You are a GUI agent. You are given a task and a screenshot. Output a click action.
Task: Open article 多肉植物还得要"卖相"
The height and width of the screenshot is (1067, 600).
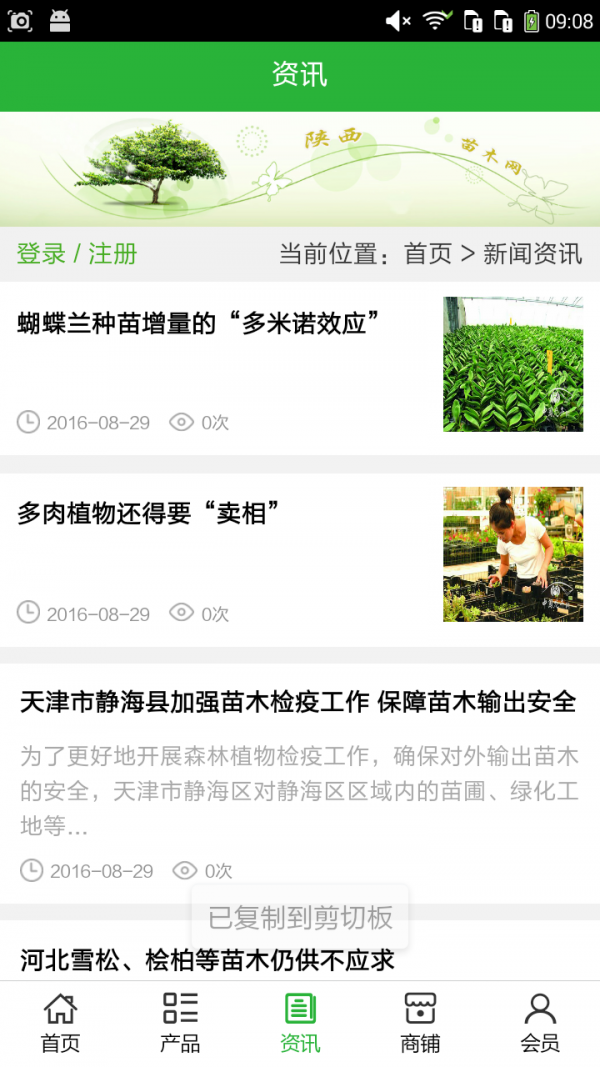tap(148, 514)
